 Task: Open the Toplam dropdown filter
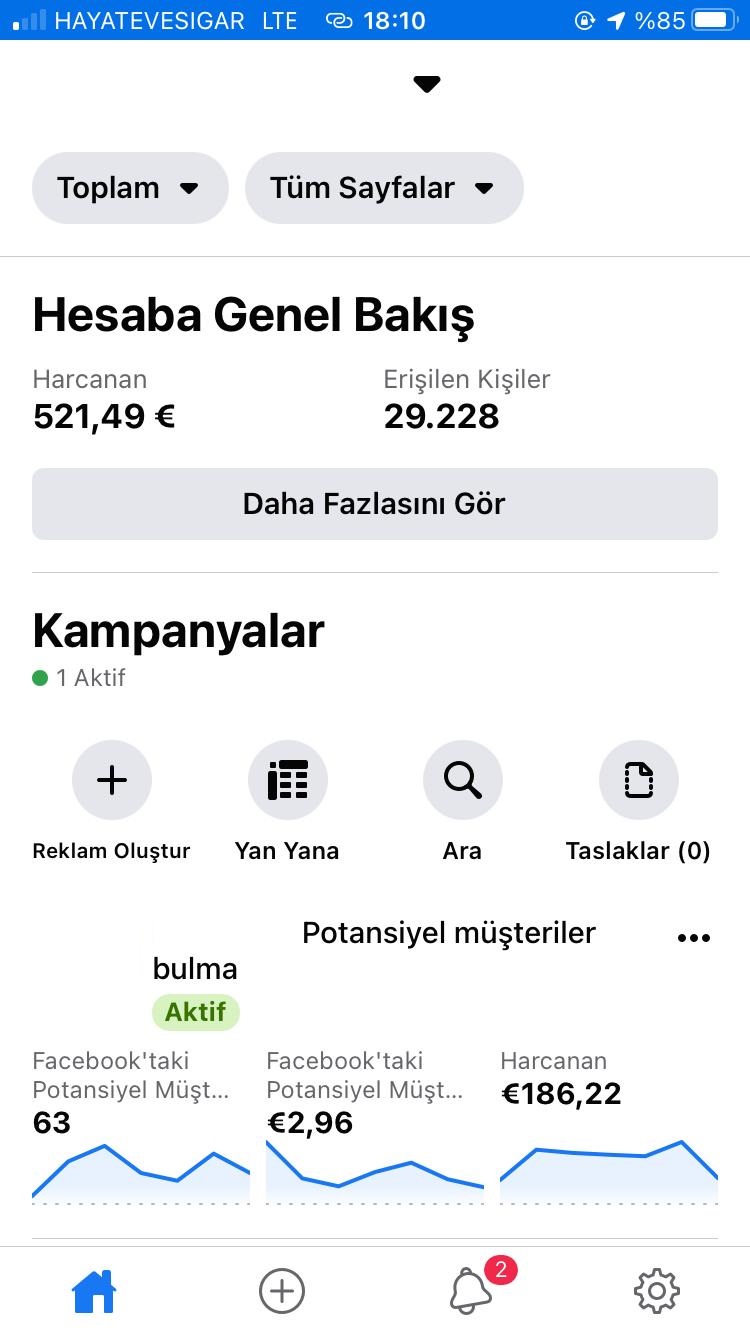(x=130, y=188)
